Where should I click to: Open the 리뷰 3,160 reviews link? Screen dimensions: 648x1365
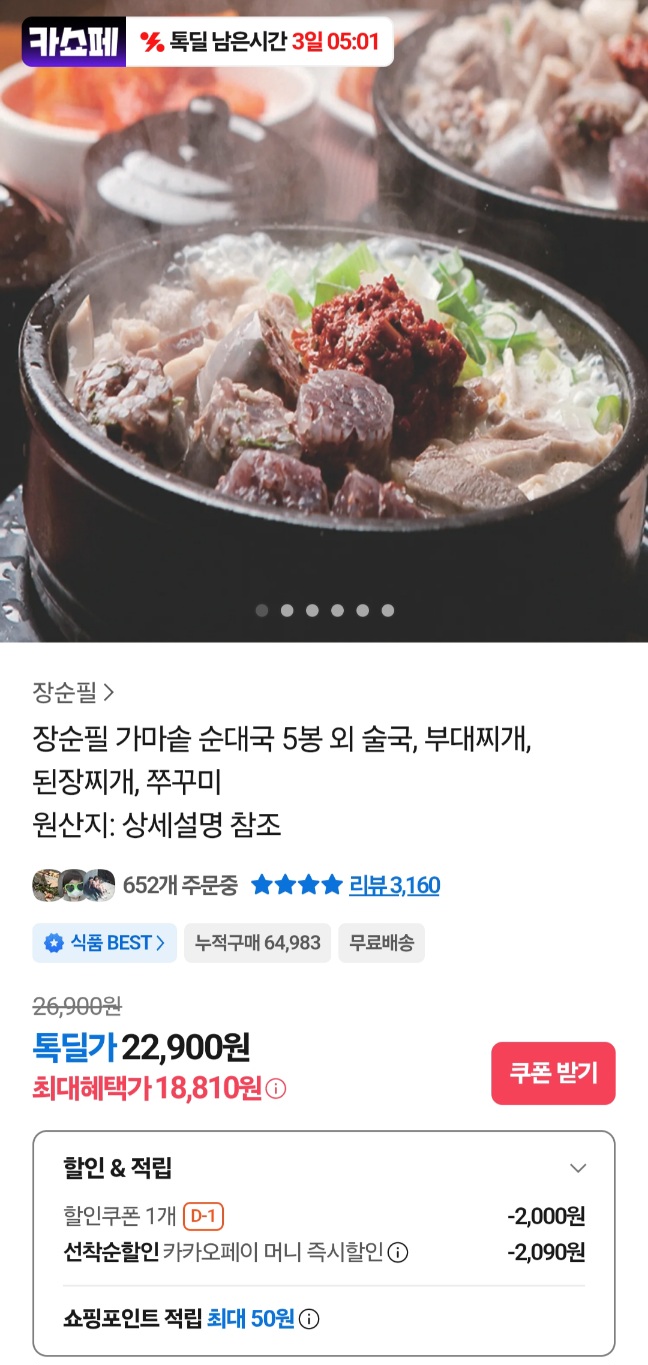394,885
